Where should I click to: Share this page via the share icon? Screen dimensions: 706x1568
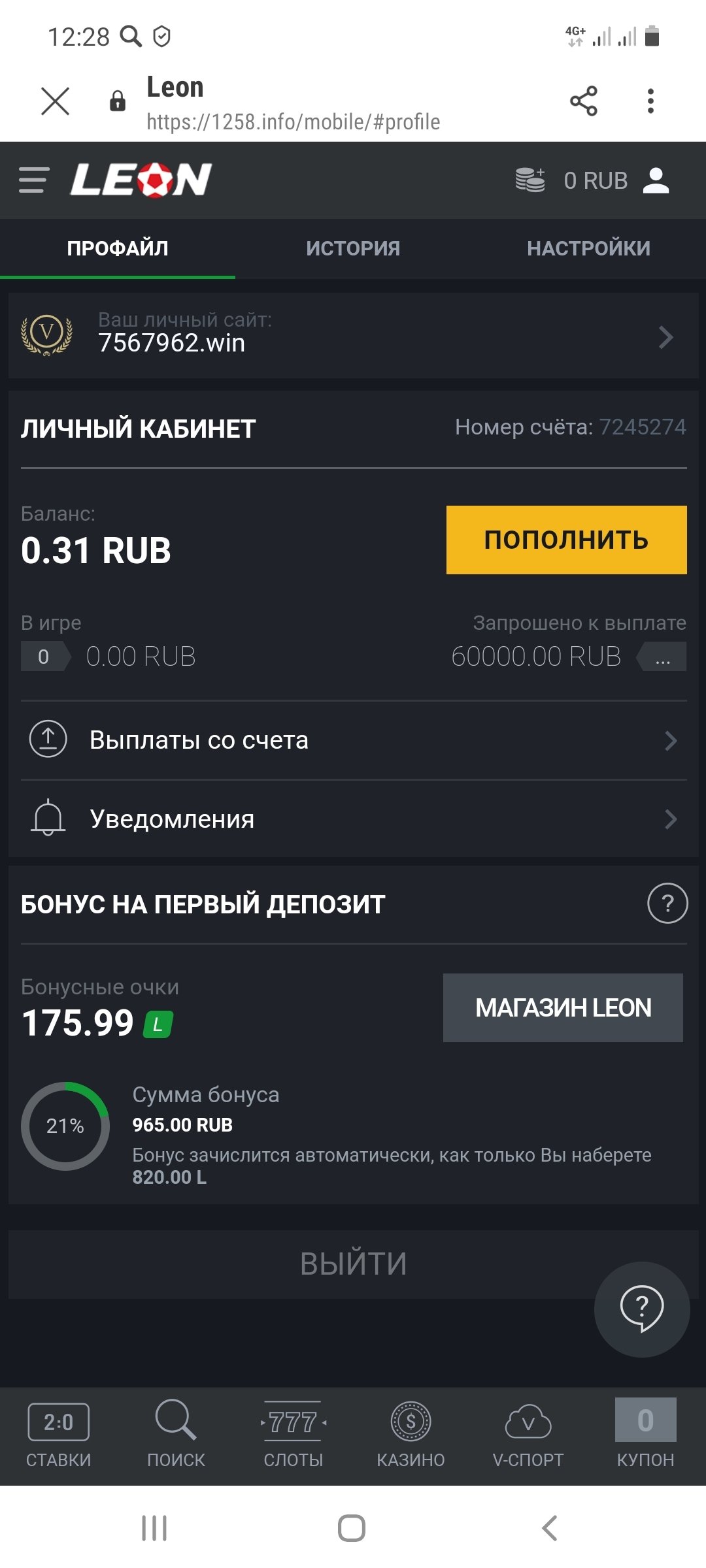coord(583,101)
